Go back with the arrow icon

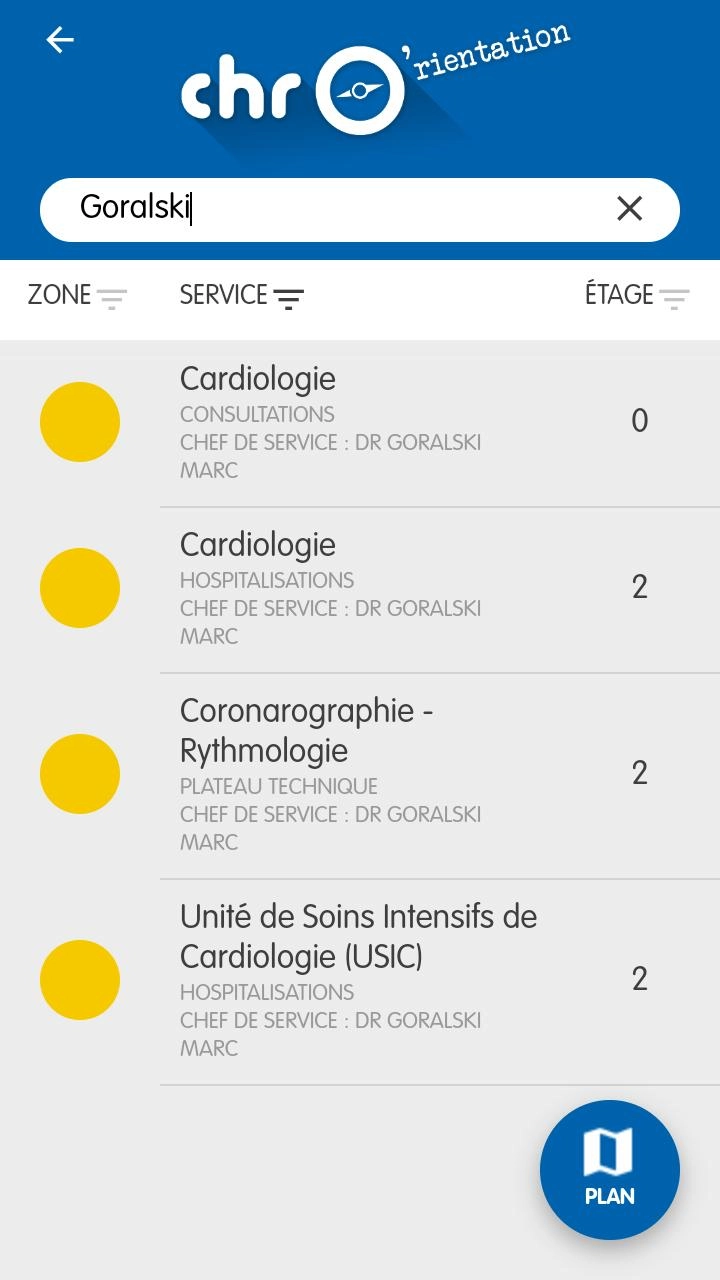(61, 40)
